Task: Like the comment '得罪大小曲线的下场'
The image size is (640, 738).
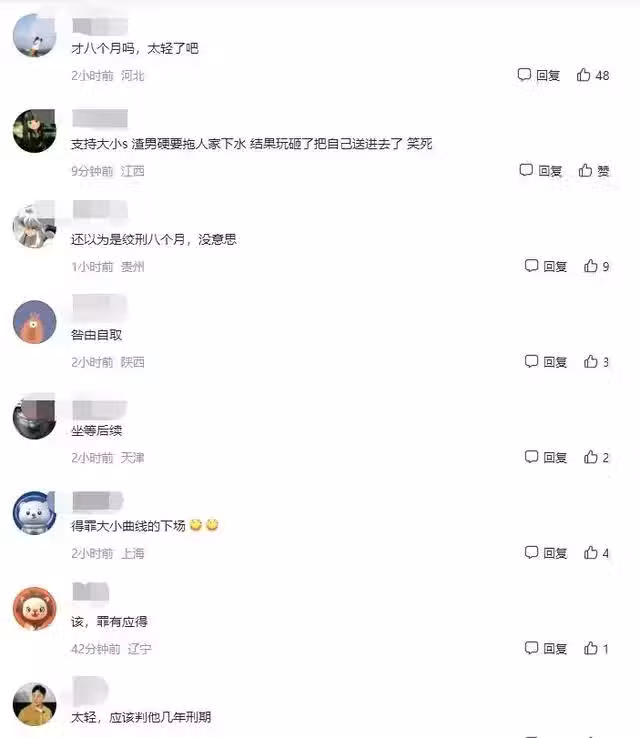Action: (597, 553)
